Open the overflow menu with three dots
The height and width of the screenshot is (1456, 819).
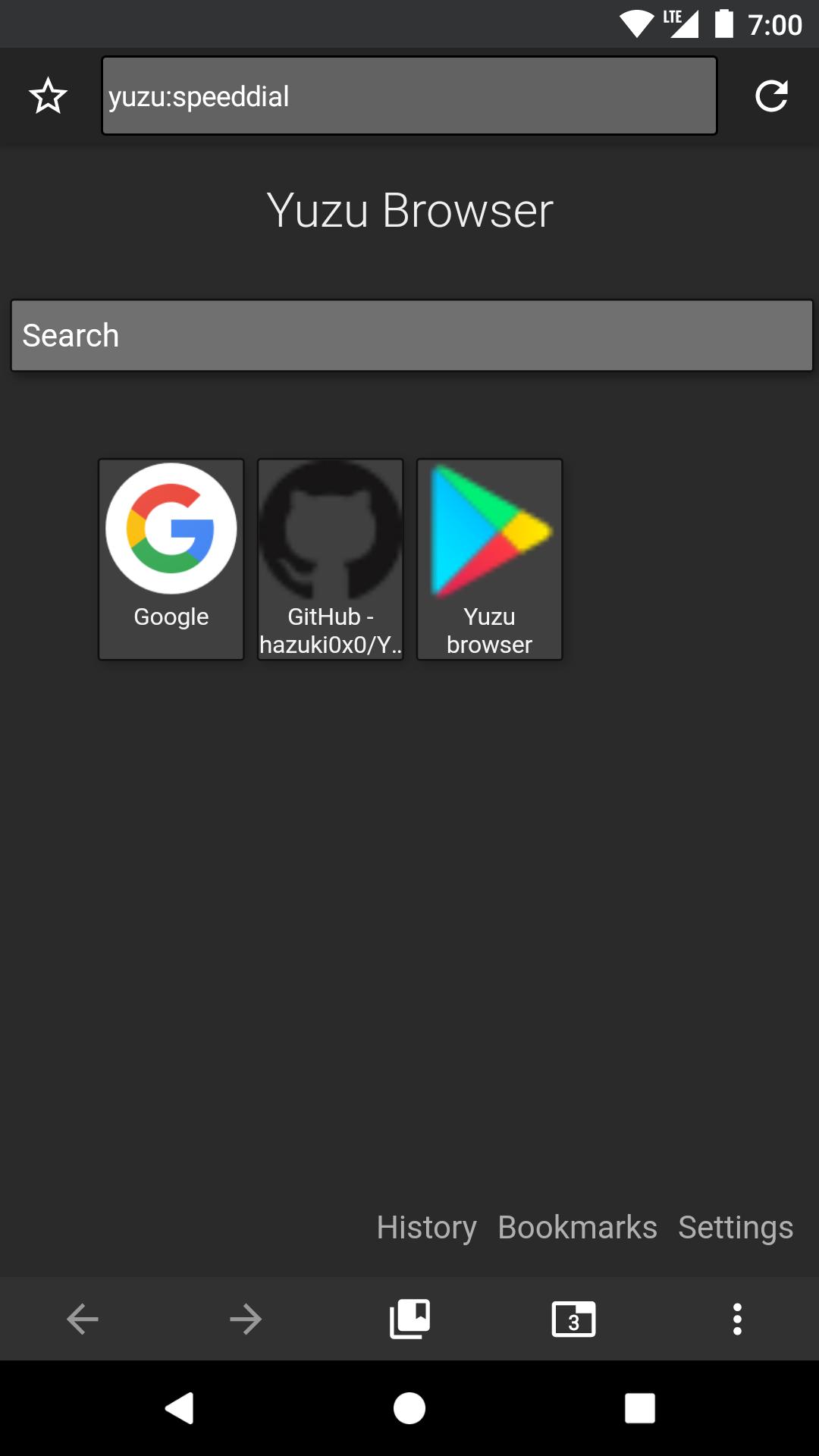click(x=736, y=1318)
